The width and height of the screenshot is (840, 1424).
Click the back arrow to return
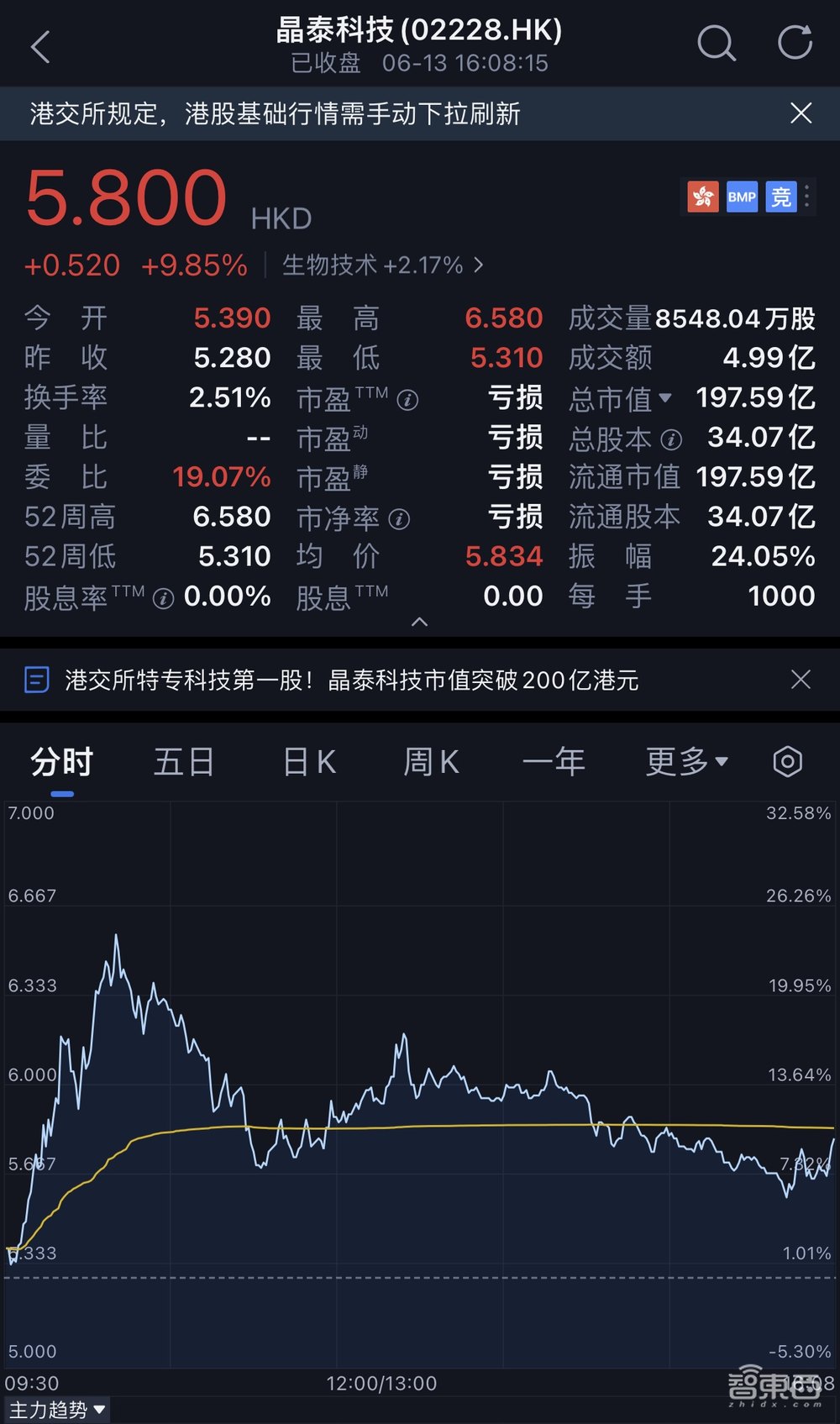point(39,45)
